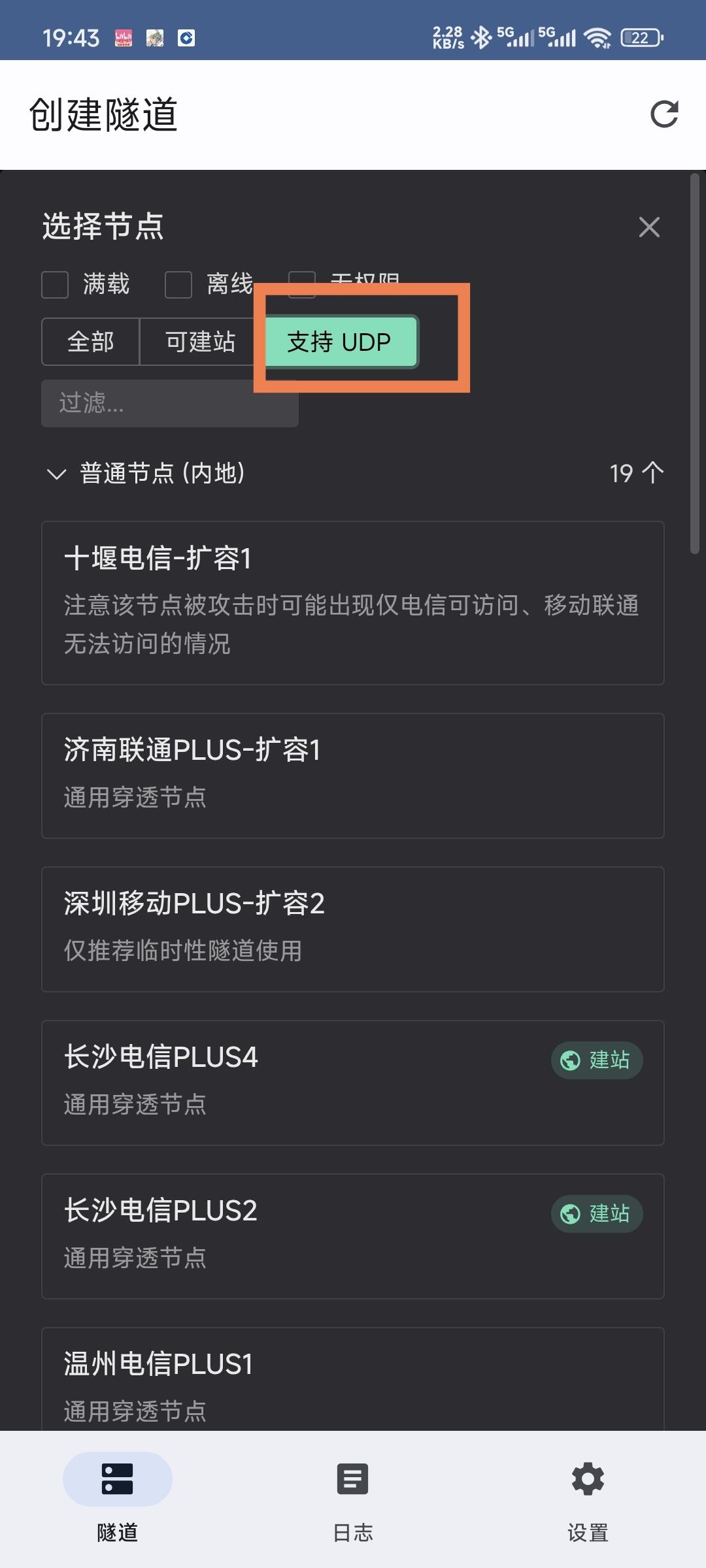Choose node 深圳移动PLUS-扩容2
Screen dimensions: 706x1568
click(353, 929)
